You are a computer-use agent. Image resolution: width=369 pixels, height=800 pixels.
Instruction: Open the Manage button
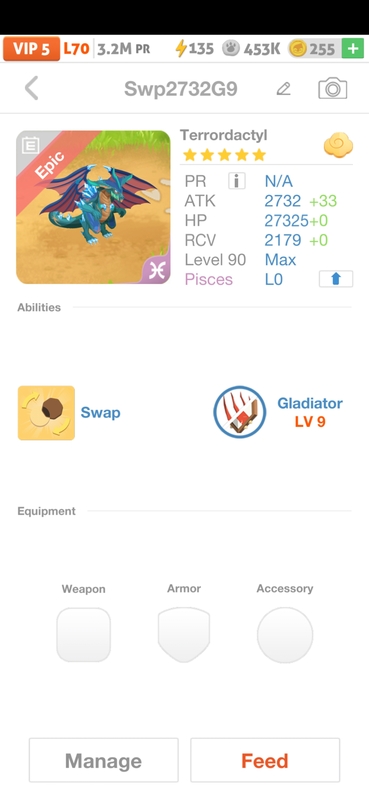pos(104,760)
